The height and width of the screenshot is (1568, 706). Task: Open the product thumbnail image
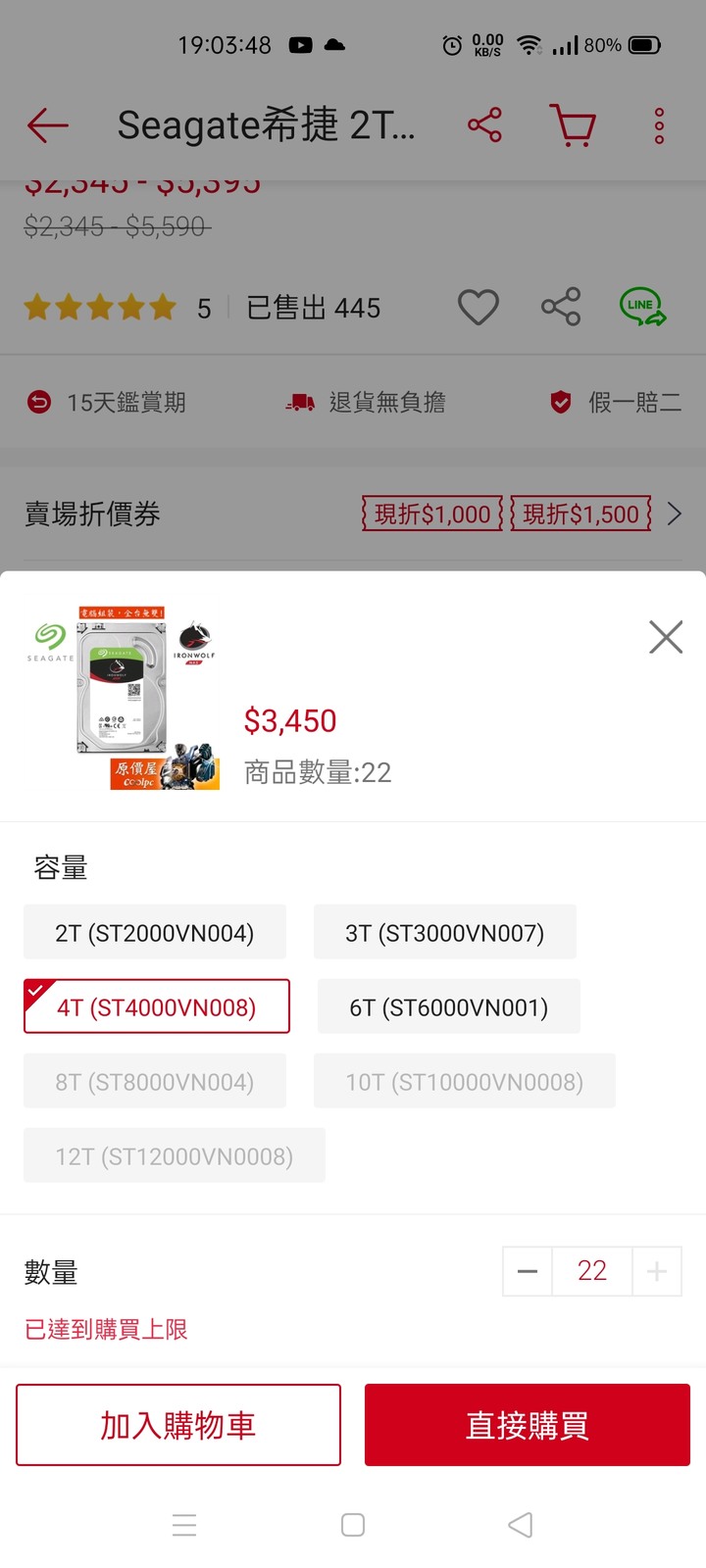[x=123, y=698]
